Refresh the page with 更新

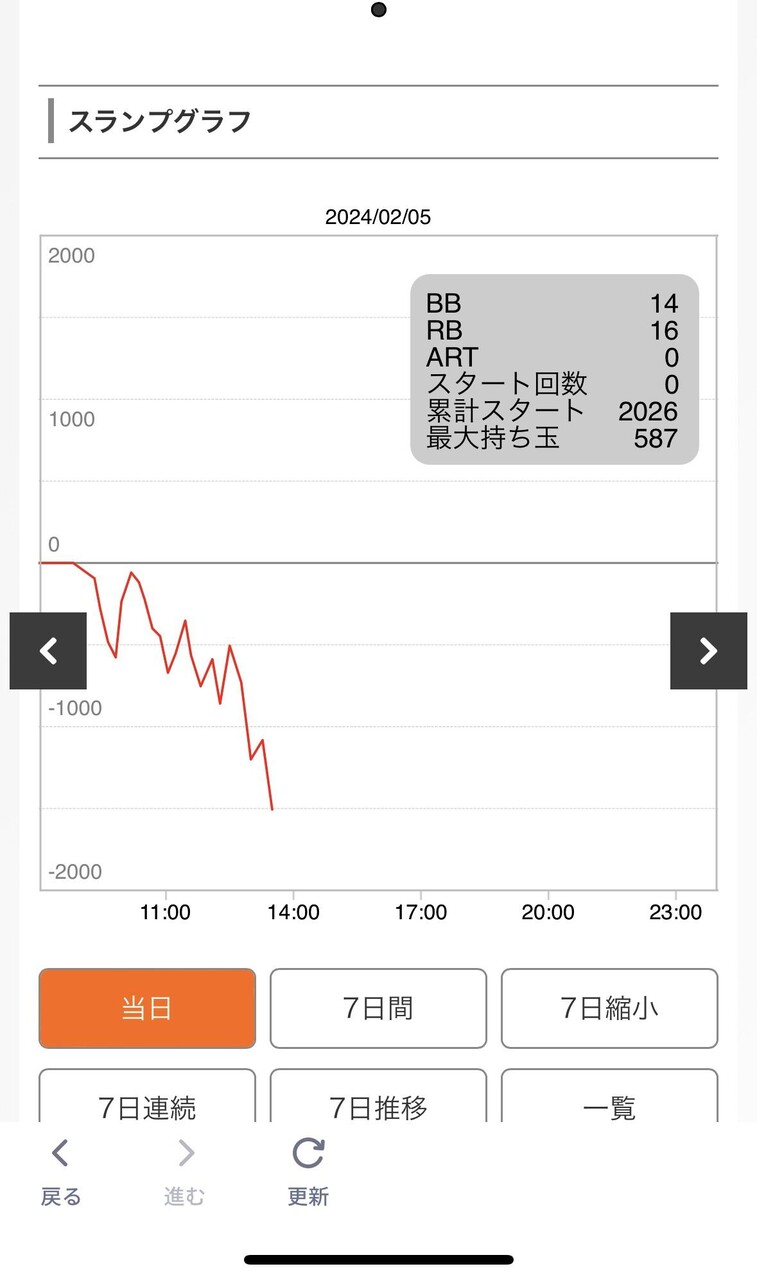click(x=308, y=1172)
